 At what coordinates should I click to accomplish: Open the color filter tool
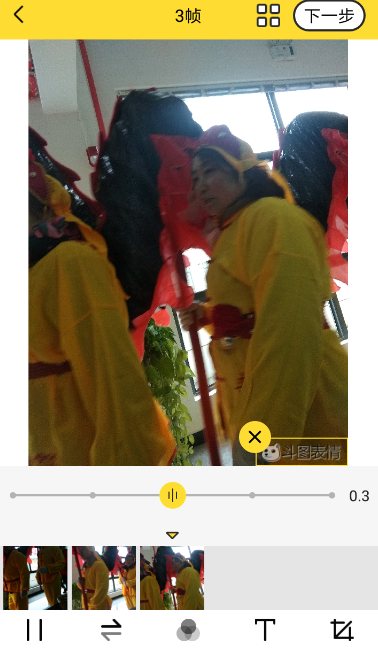pos(188,630)
